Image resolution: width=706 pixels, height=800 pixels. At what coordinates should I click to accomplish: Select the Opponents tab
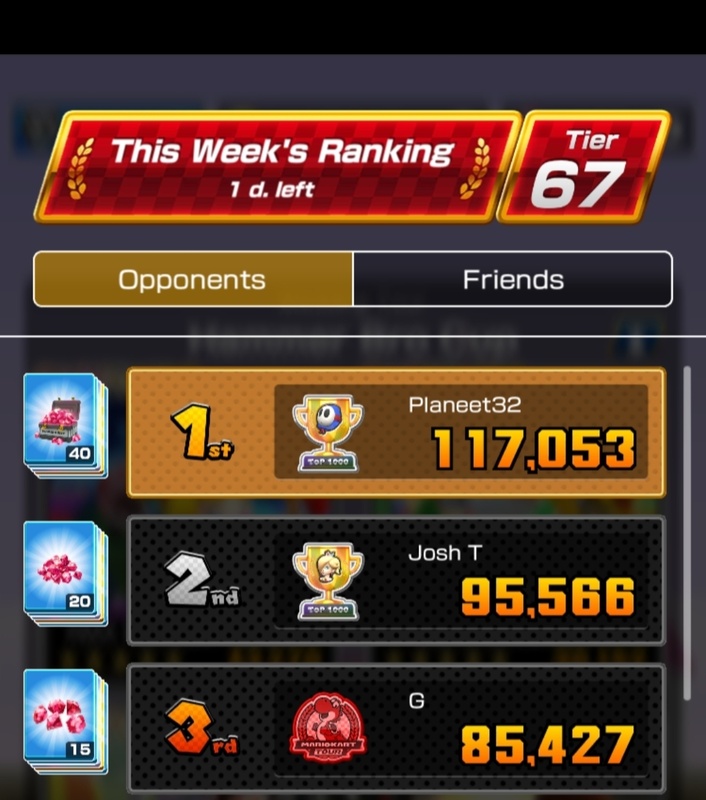click(193, 279)
